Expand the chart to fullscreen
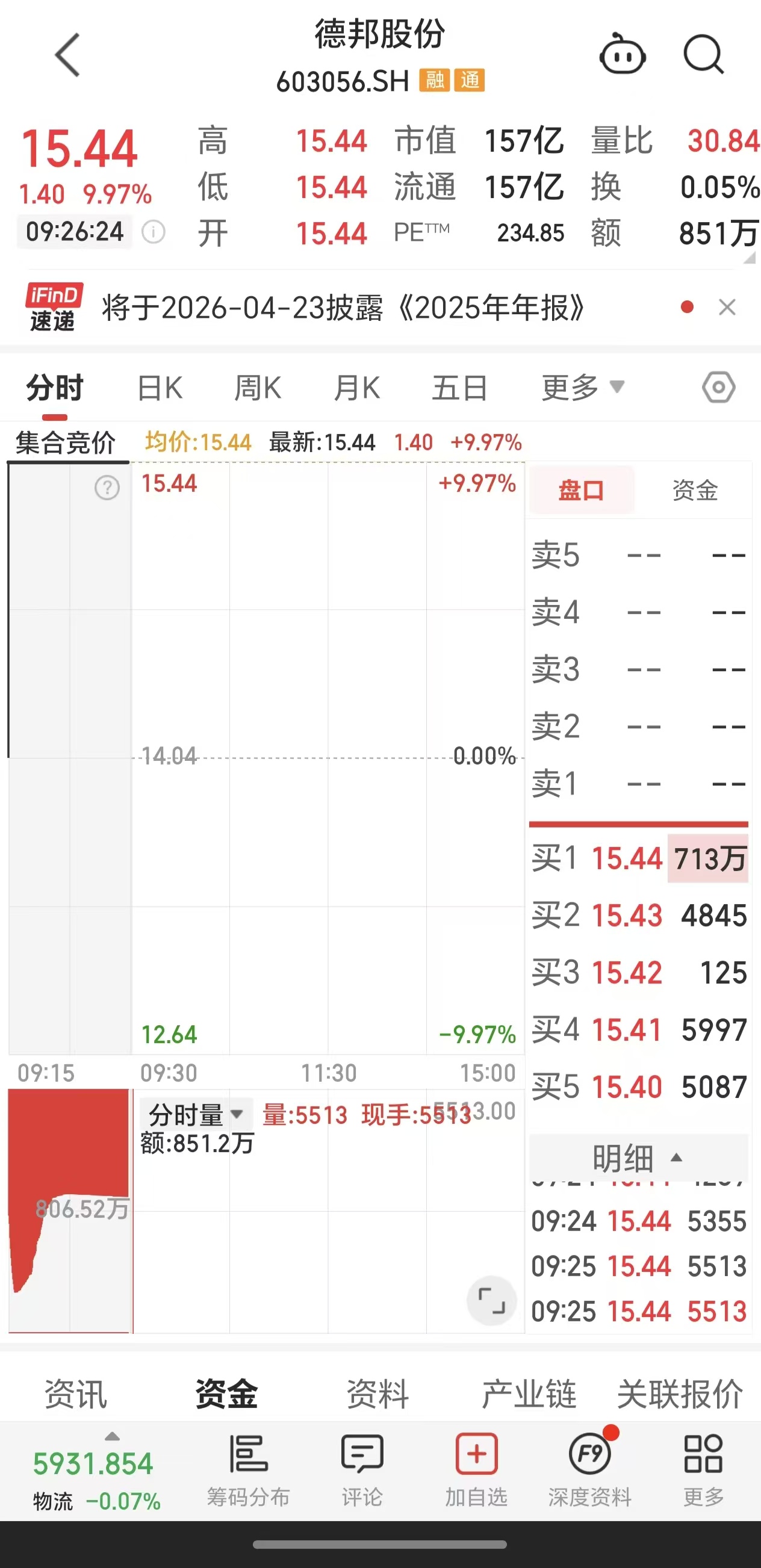The height and width of the screenshot is (1568, 761). pyautogui.click(x=491, y=1301)
